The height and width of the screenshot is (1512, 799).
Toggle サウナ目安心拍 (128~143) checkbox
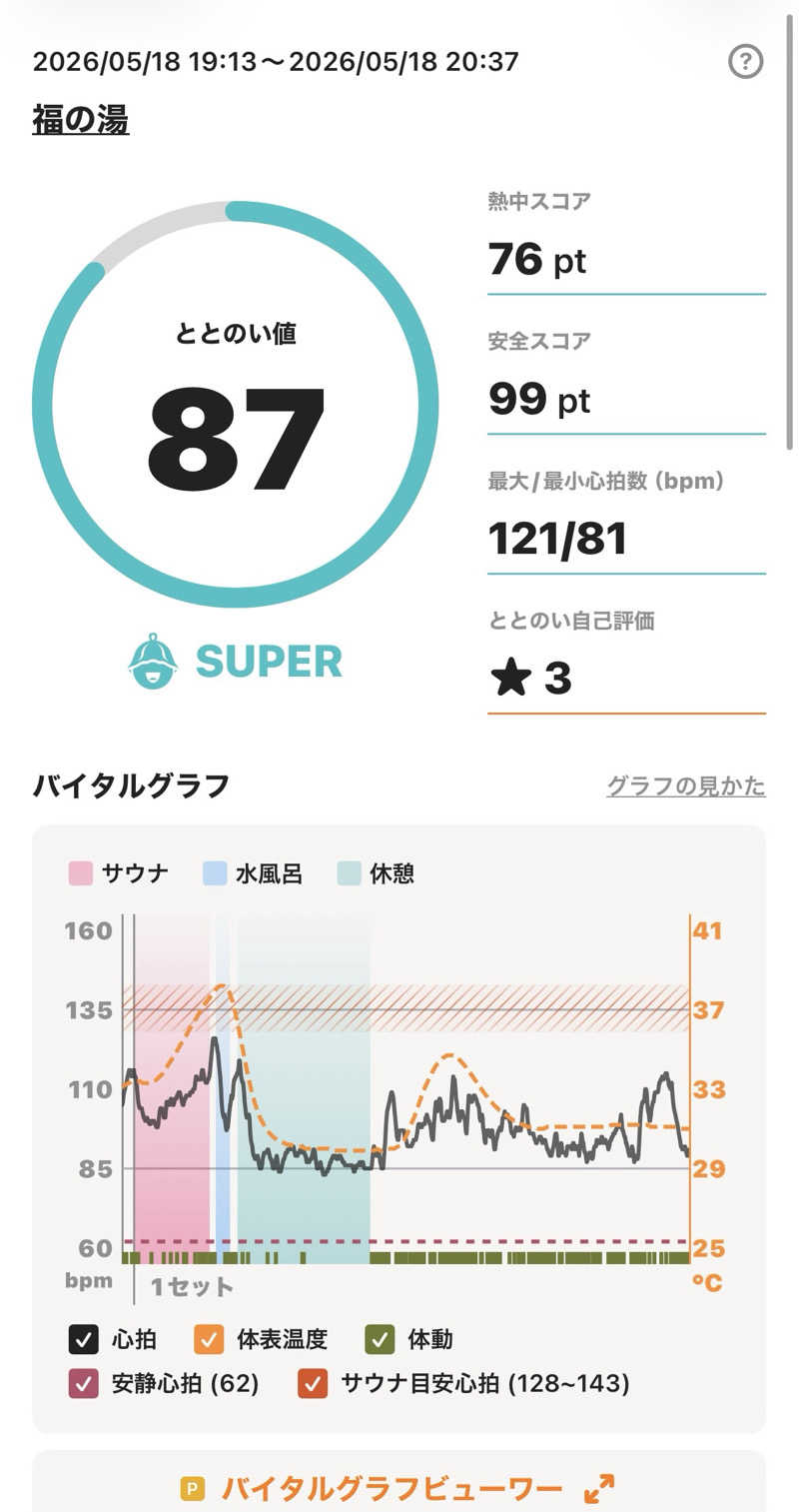coord(313,1383)
